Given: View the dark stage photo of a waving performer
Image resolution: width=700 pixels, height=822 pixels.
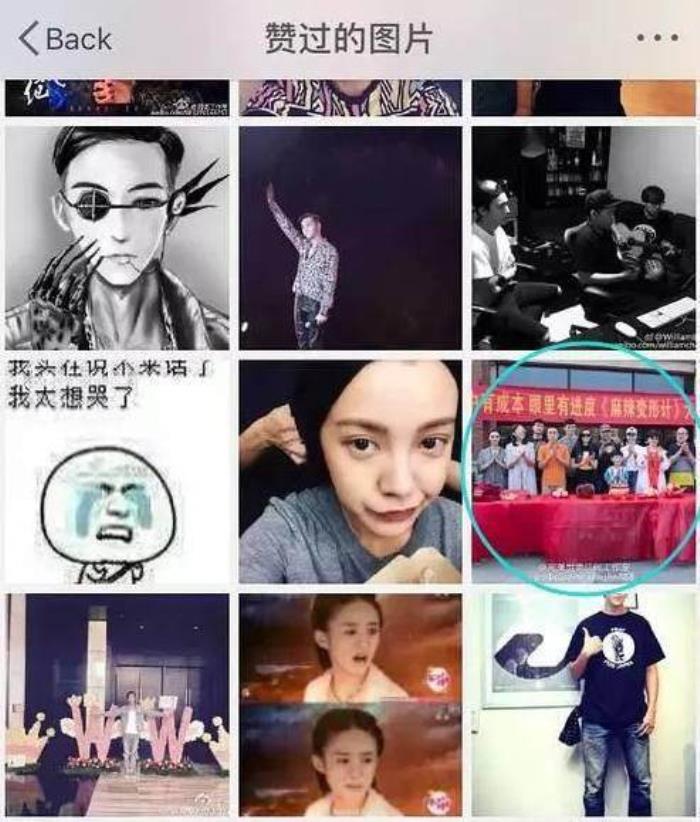Looking at the screenshot, I should point(350,237).
